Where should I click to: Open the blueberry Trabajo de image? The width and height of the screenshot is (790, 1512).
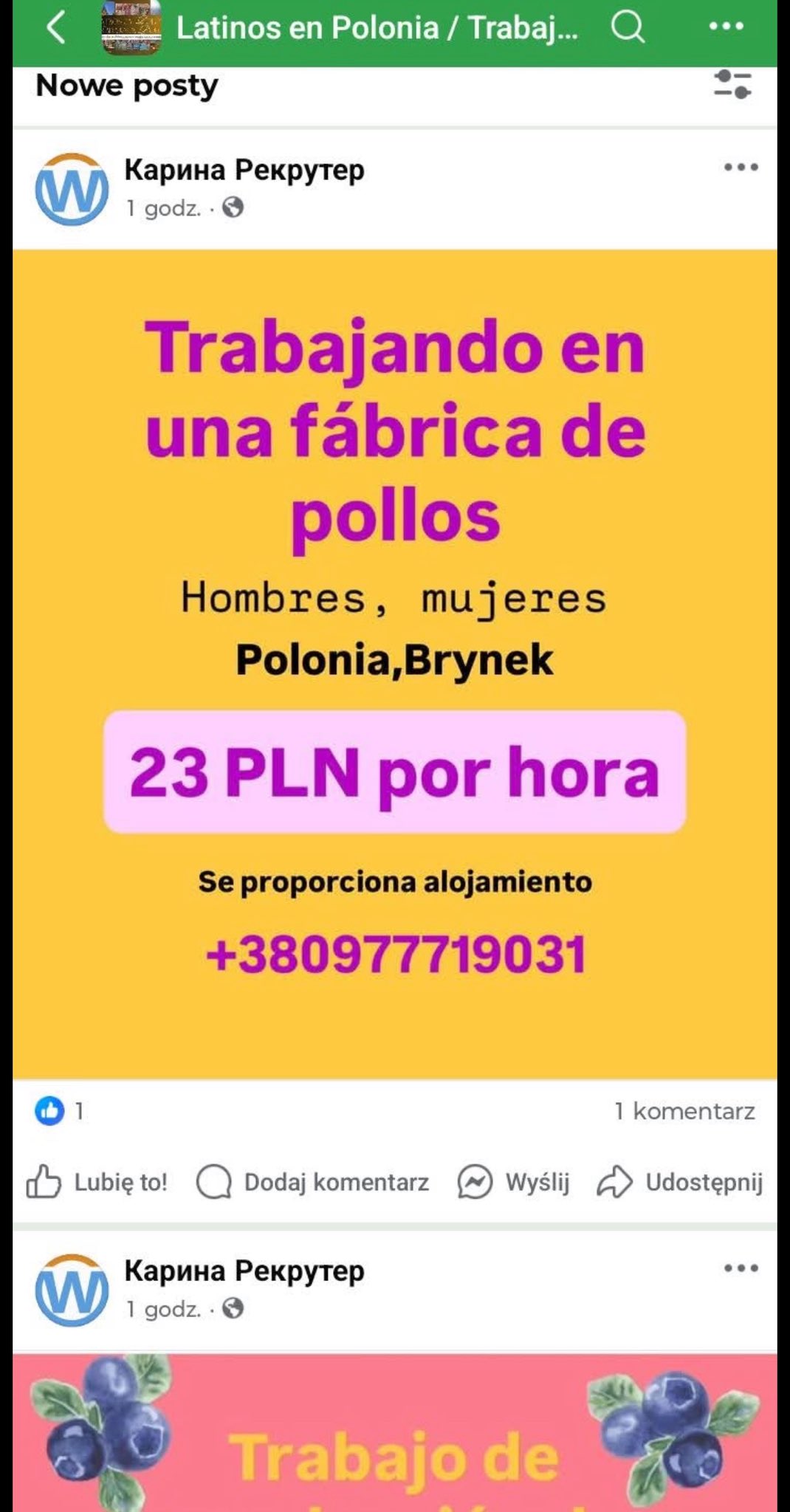tap(395, 1432)
